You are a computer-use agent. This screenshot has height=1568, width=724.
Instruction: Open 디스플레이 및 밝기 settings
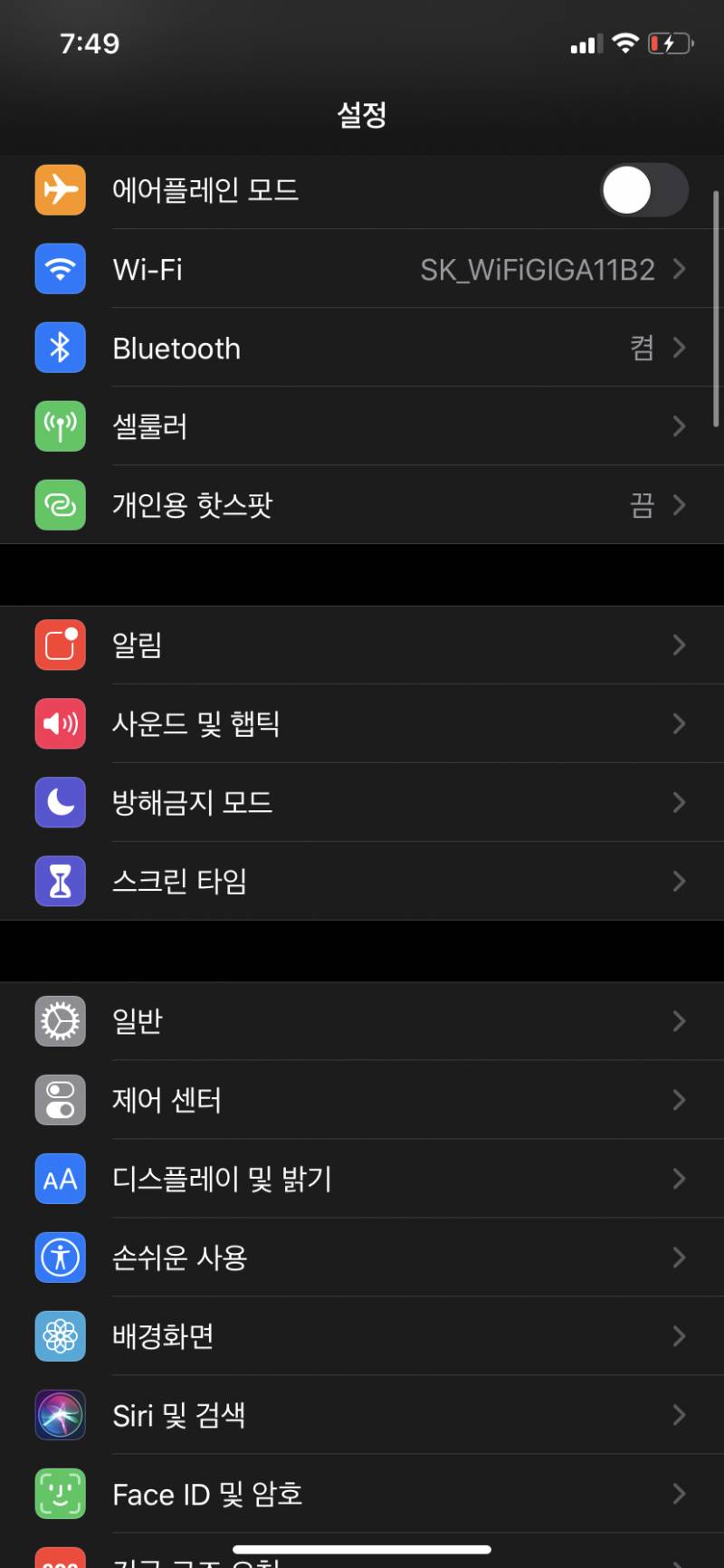[362, 1179]
